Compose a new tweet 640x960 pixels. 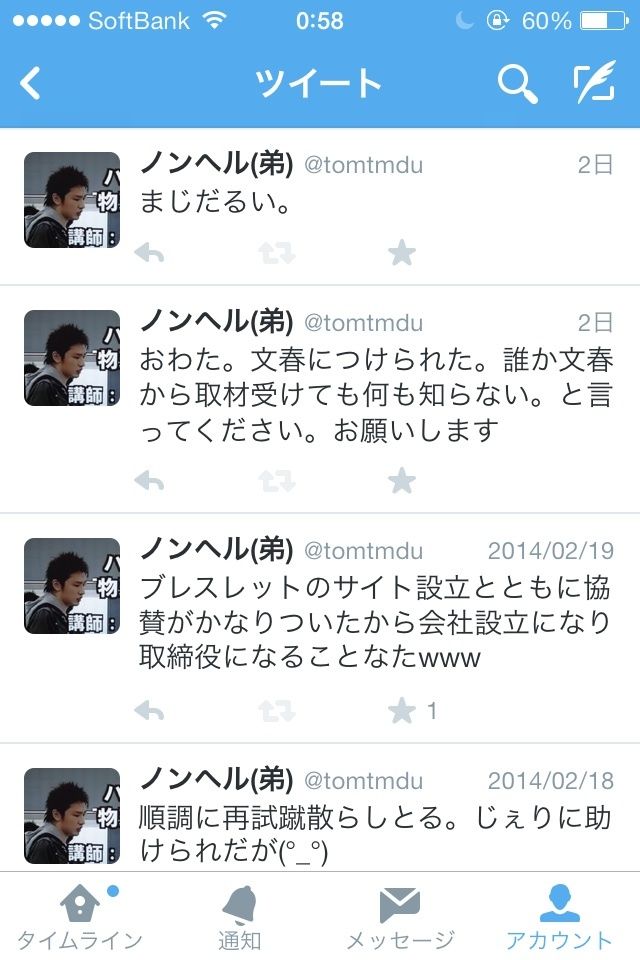pyautogui.click(x=595, y=81)
